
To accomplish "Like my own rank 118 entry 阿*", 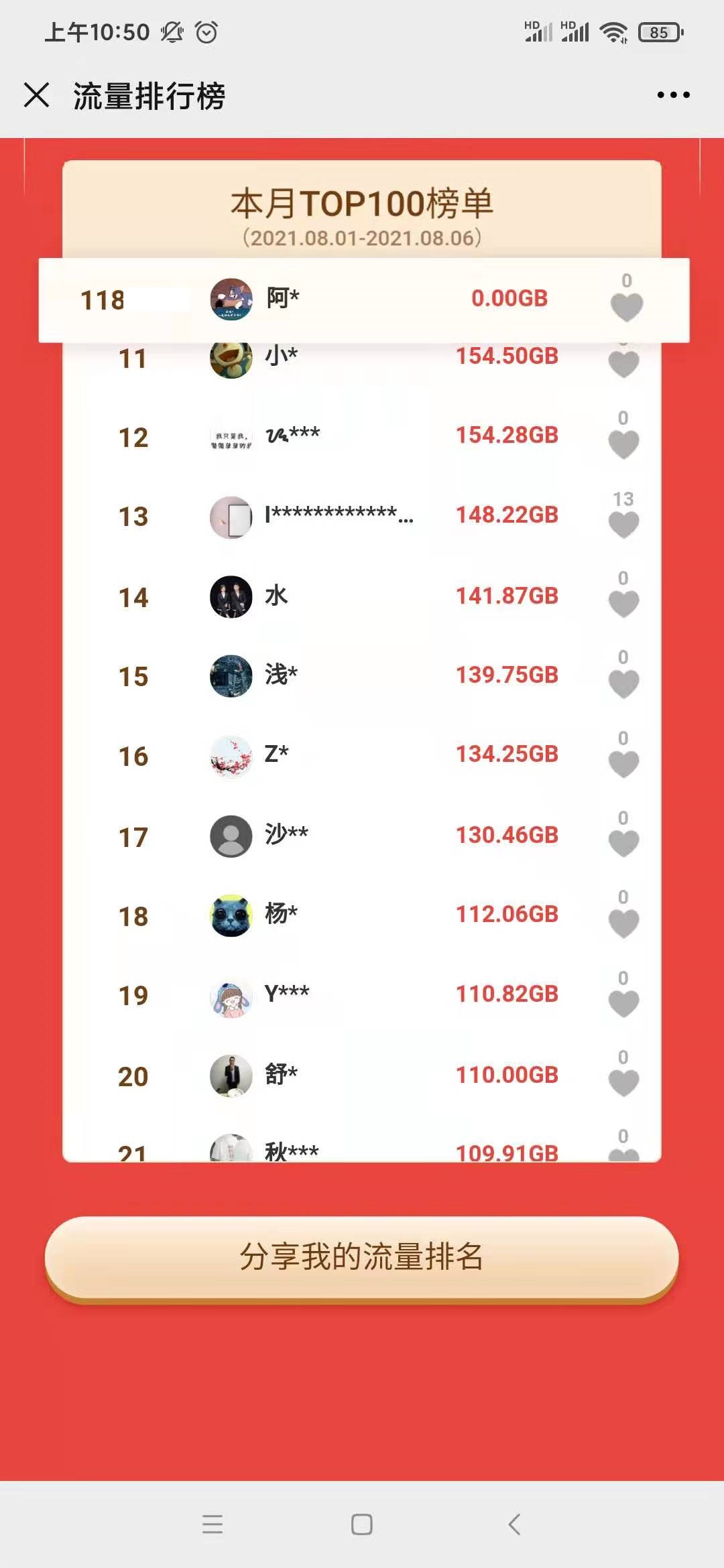I will coord(626,308).
